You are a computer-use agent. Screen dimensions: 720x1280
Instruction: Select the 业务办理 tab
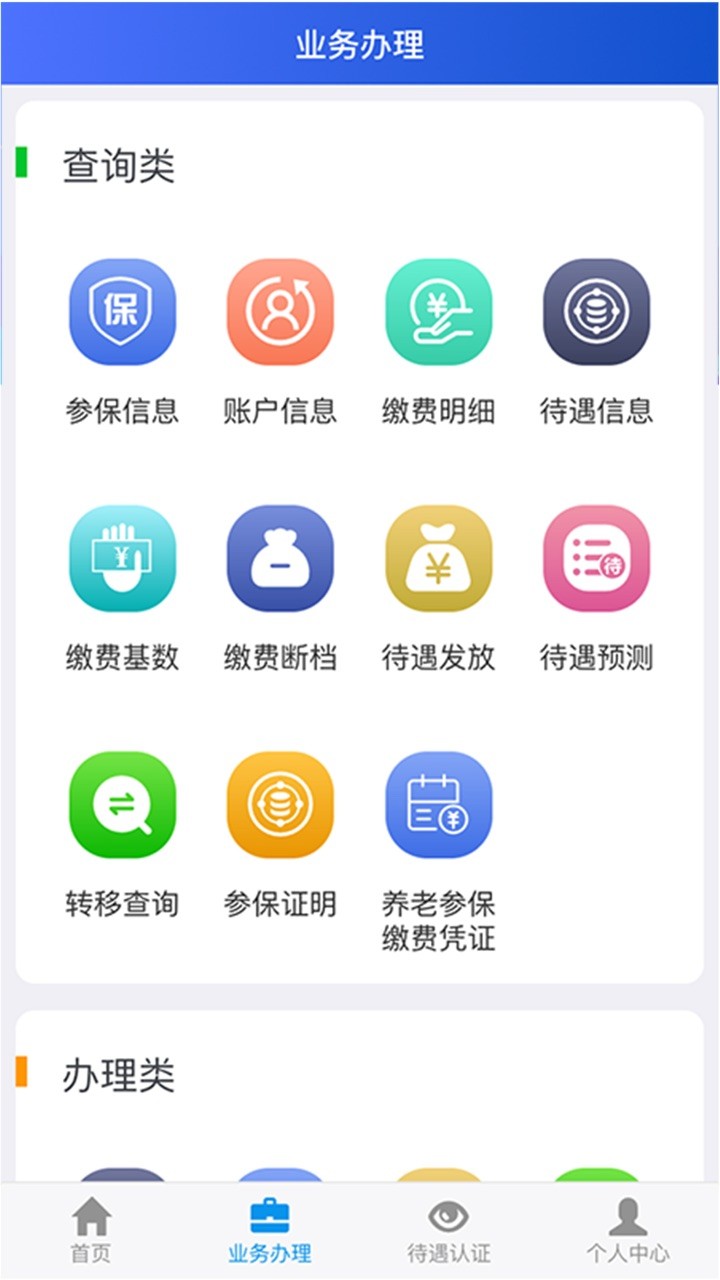click(270, 1231)
